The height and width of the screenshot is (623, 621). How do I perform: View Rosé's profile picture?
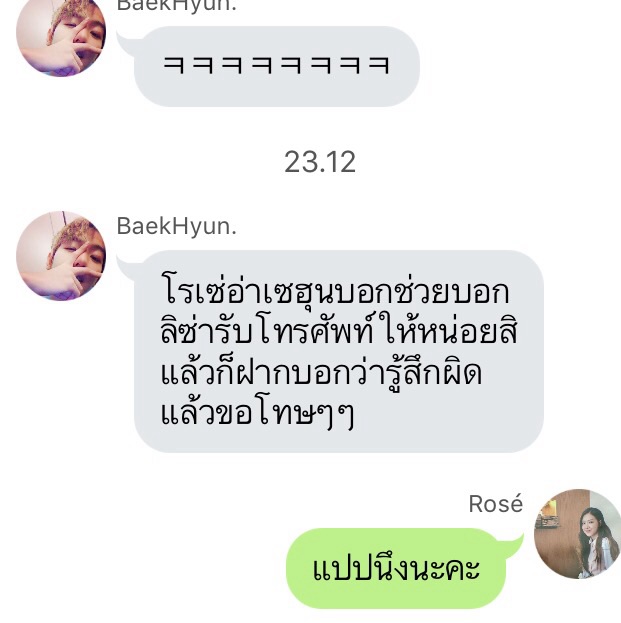[x=577, y=534]
